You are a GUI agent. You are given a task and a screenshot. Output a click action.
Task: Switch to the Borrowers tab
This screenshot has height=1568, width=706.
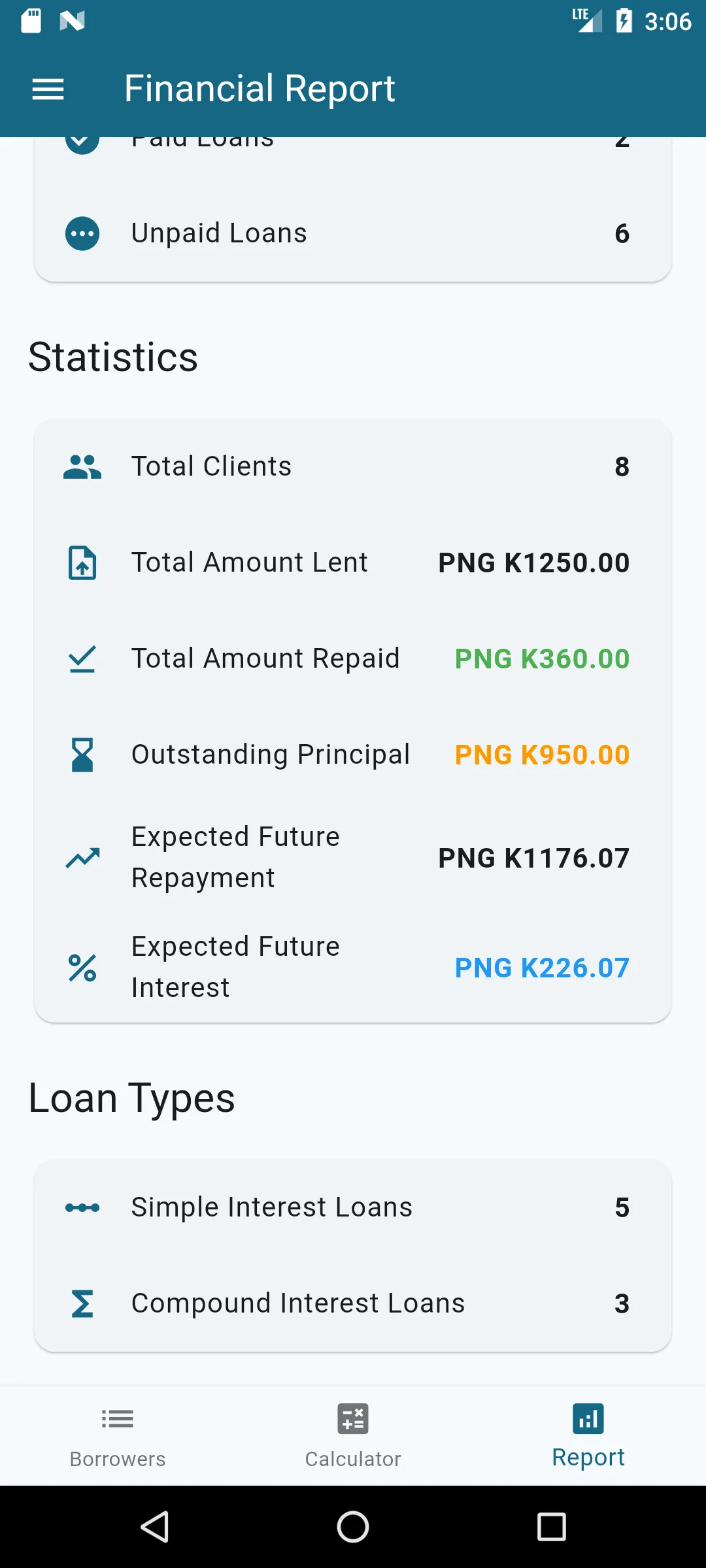click(x=118, y=1437)
